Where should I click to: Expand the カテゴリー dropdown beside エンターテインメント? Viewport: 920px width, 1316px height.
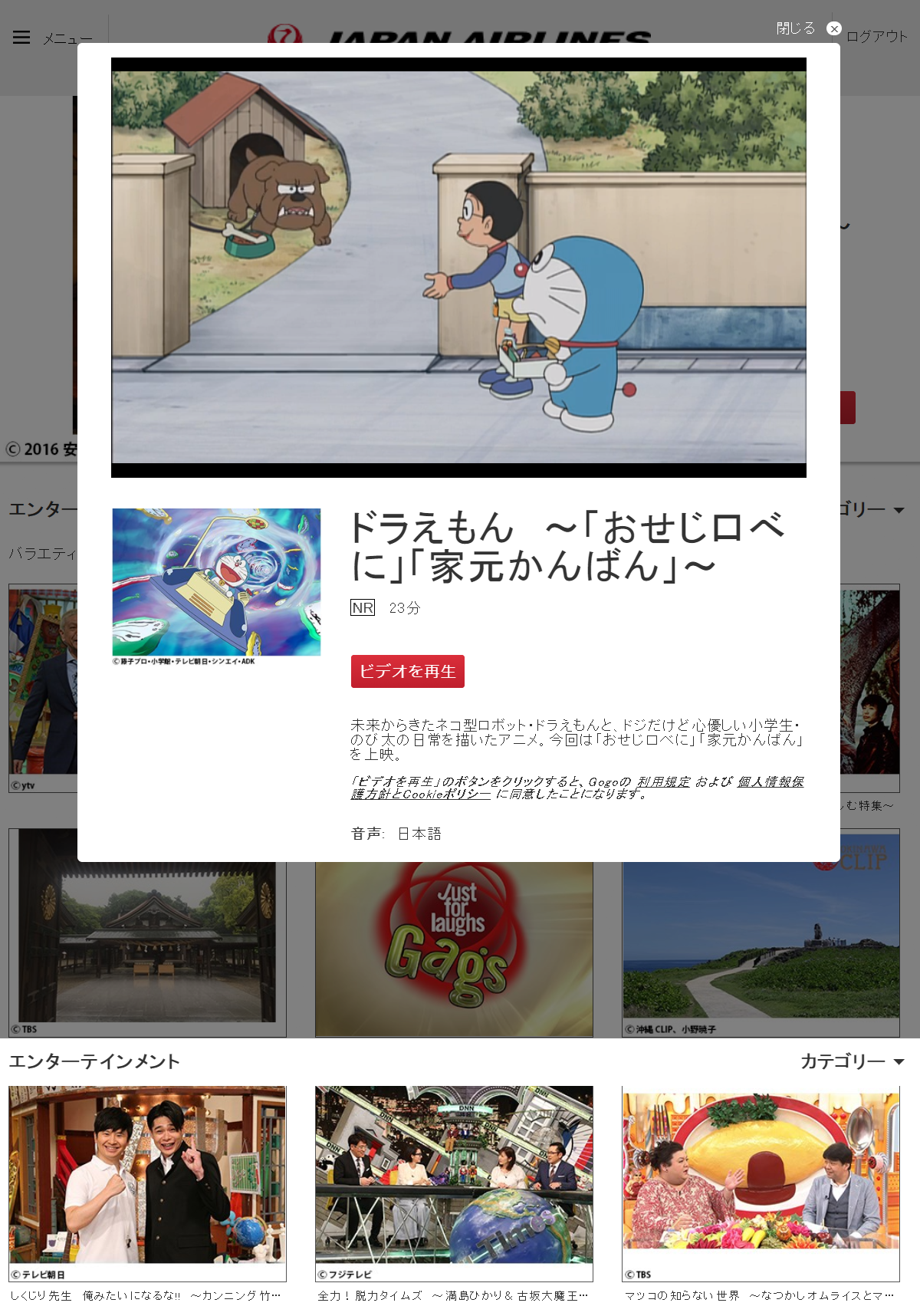(852, 1061)
